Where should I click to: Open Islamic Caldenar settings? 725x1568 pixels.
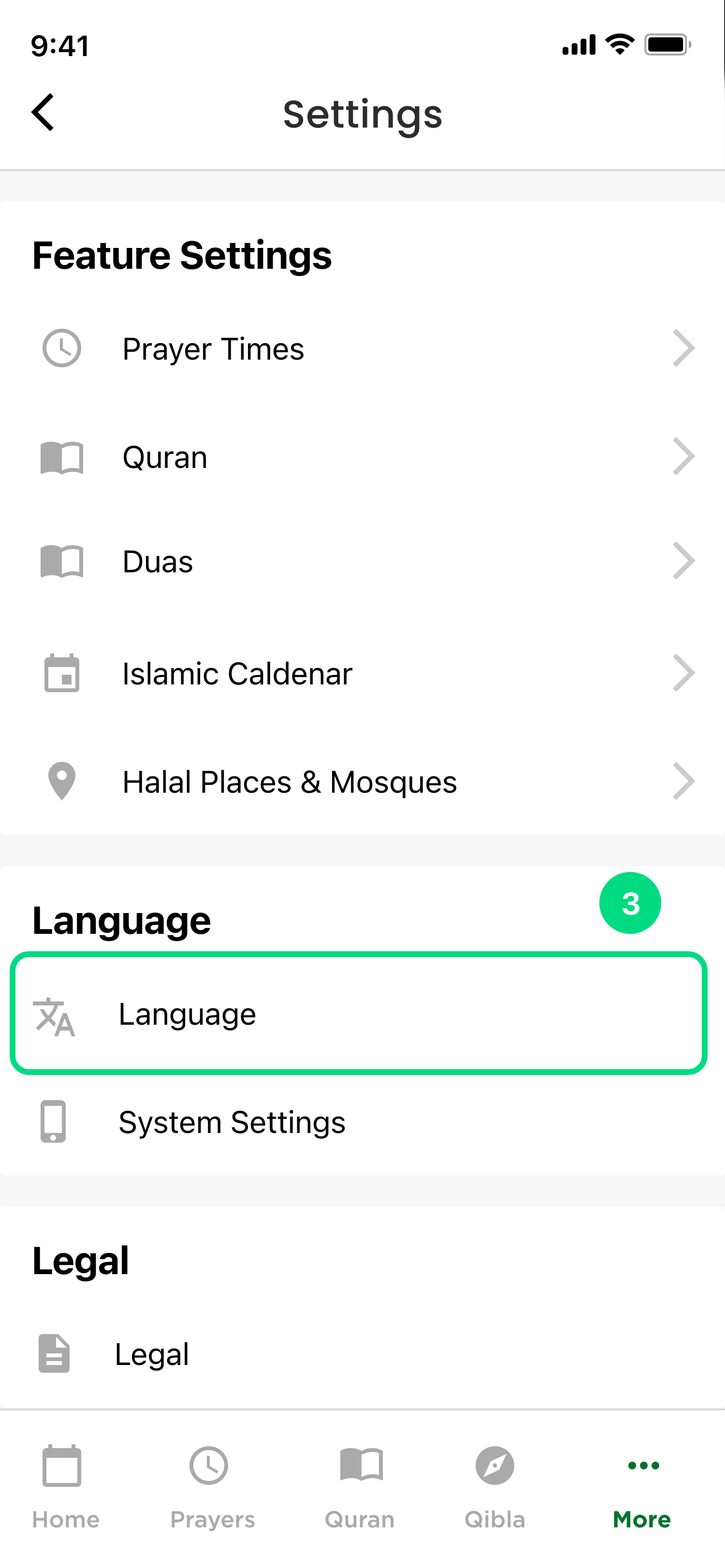click(x=362, y=673)
